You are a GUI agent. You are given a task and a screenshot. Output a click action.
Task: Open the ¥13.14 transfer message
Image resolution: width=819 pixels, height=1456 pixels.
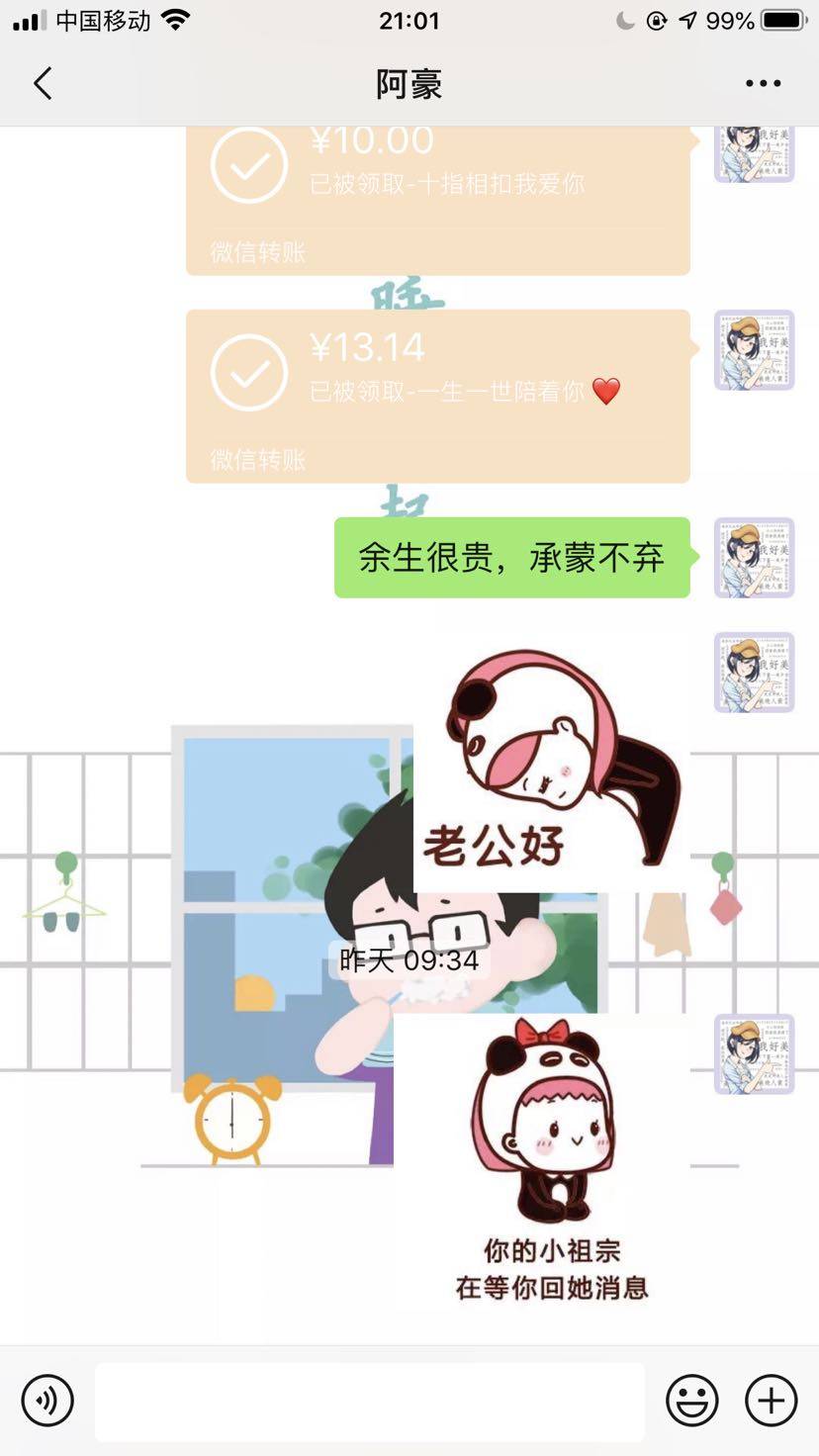click(x=437, y=396)
